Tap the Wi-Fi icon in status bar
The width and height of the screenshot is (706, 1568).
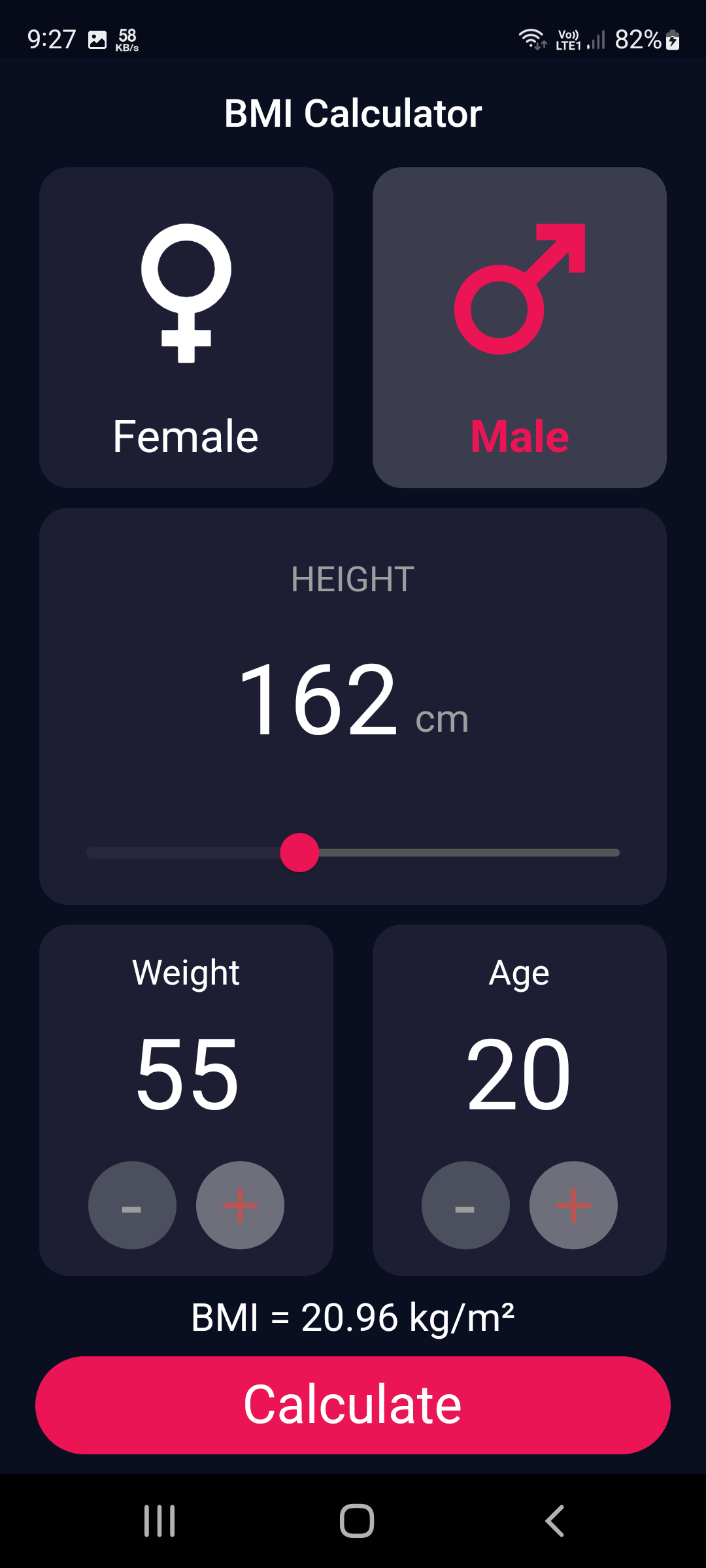(x=533, y=39)
